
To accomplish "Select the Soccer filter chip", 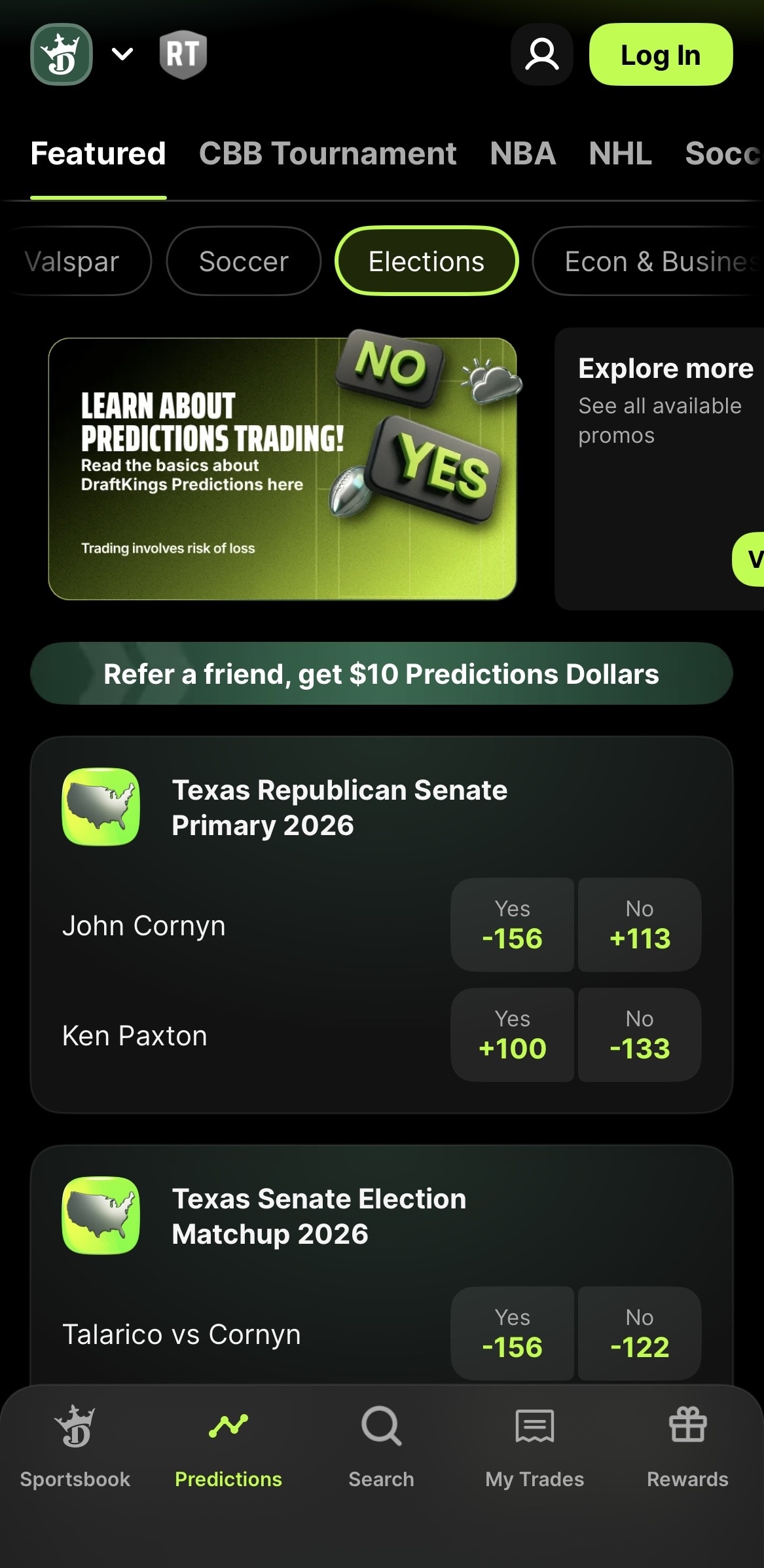I will [x=244, y=261].
